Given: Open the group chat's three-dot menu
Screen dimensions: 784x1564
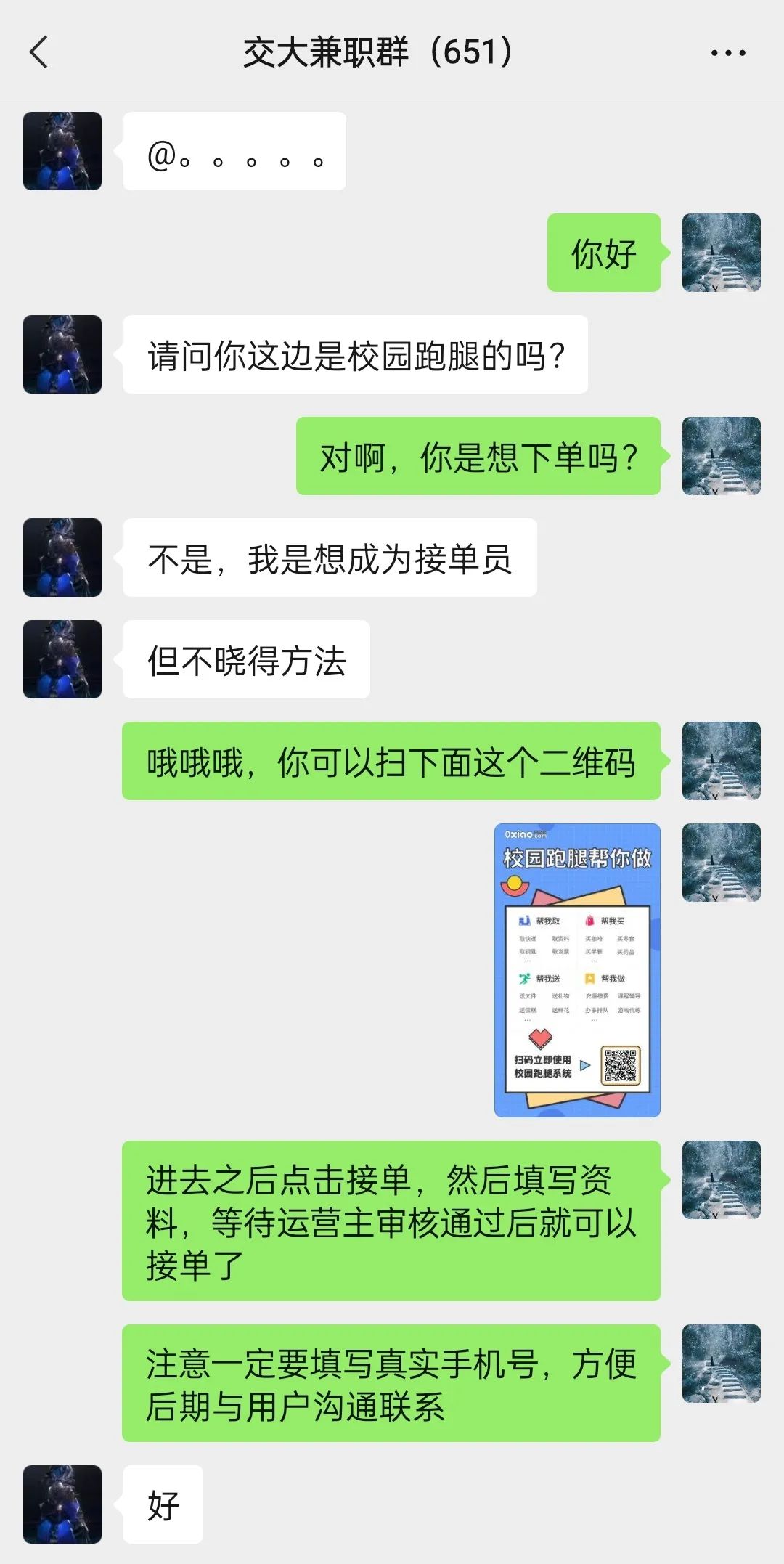Looking at the screenshot, I should [x=728, y=53].
